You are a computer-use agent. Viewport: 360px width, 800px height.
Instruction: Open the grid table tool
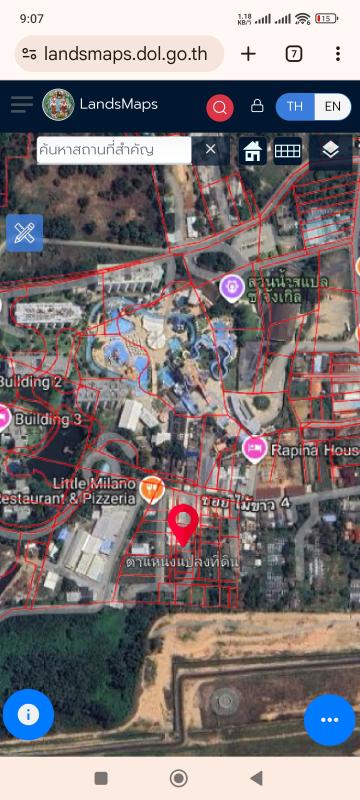[288, 151]
